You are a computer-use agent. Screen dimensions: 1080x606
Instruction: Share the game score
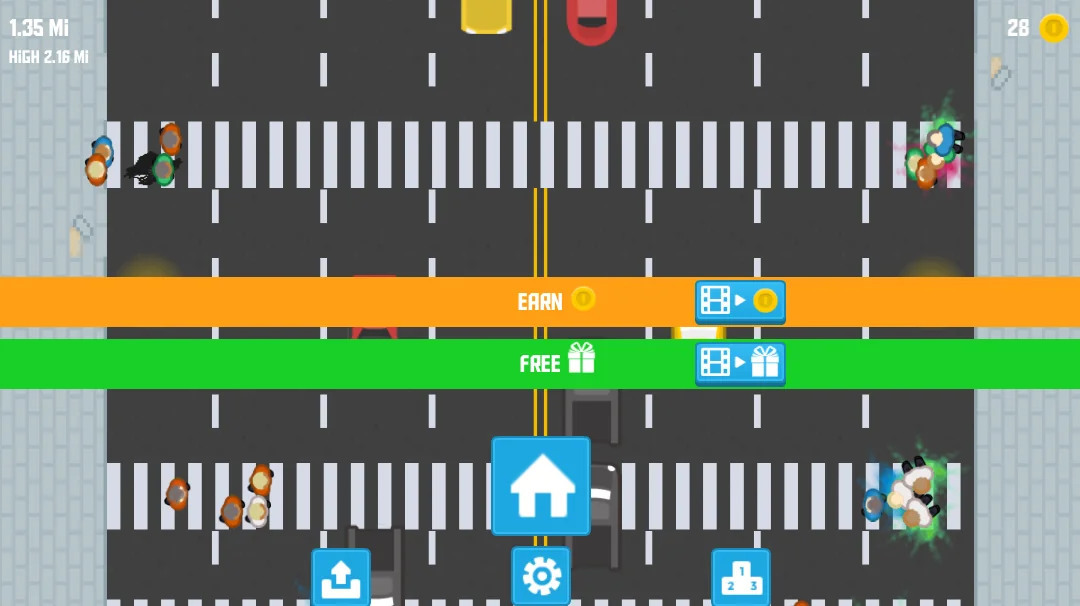[341, 577]
